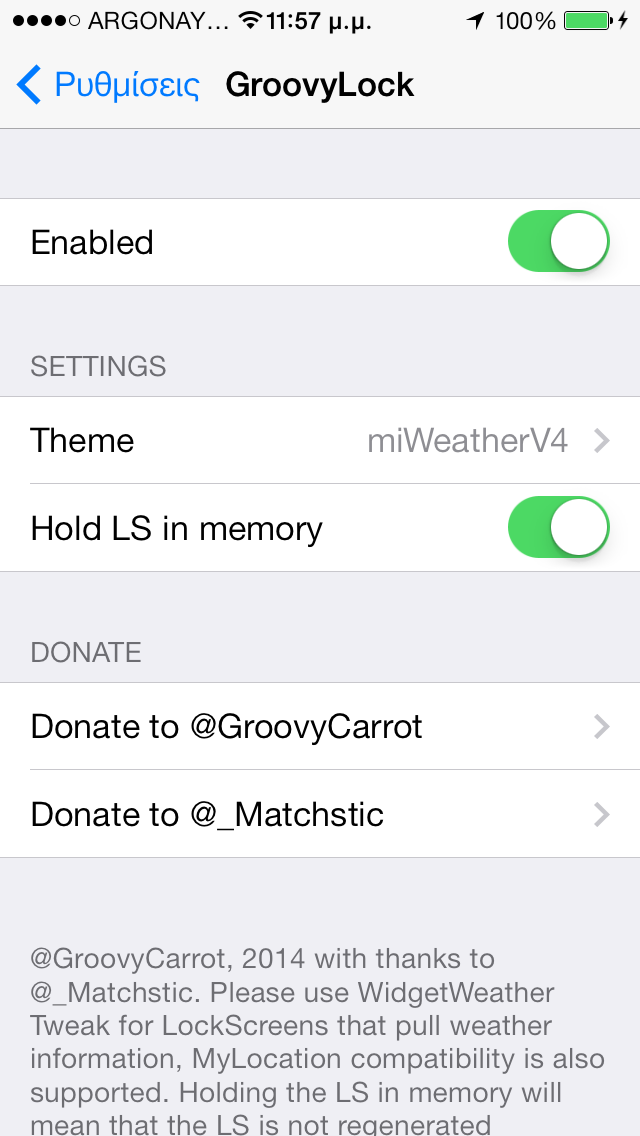Toggle the Enabled switch off
Image resolution: width=640 pixels, height=1136 pixels.
point(558,242)
